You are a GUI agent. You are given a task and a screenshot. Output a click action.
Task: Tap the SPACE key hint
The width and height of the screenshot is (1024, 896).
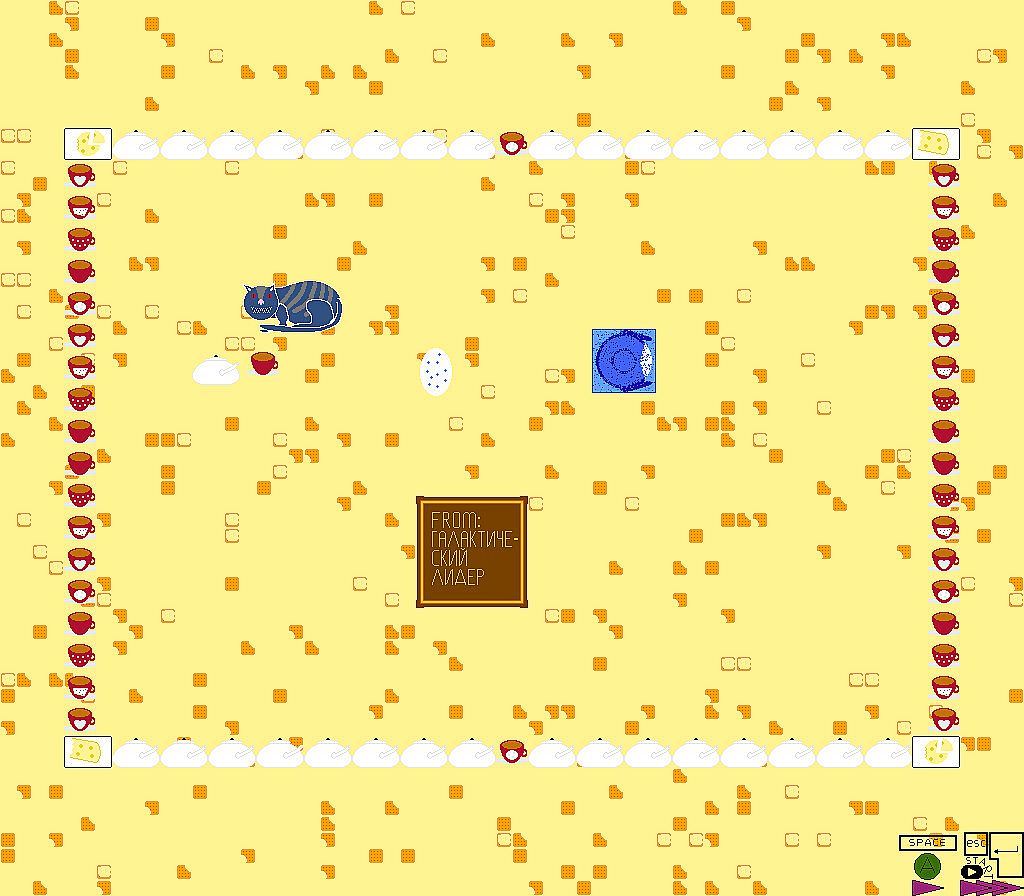coord(928,843)
